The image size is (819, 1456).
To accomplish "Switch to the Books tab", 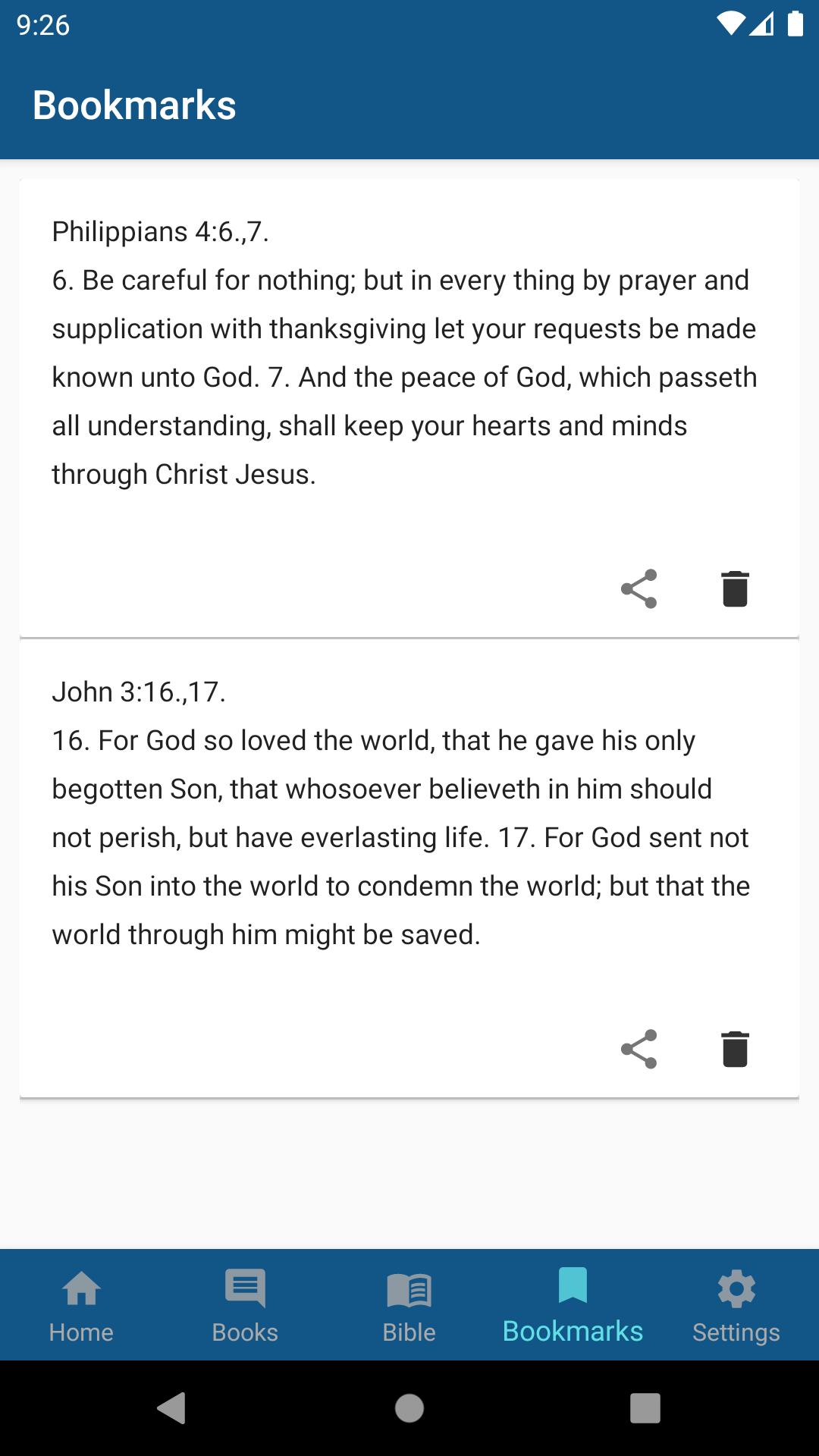I will (245, 1305).
